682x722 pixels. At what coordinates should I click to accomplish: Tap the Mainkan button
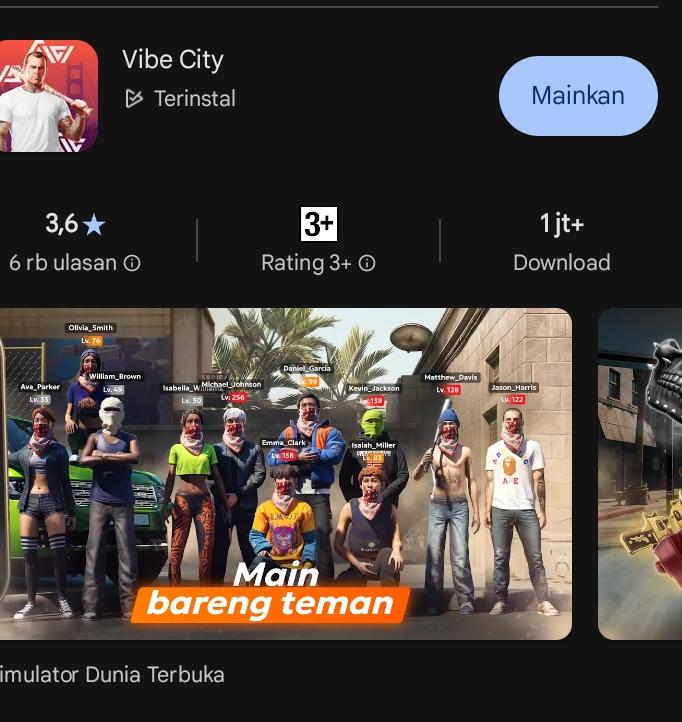click(578, 96)
